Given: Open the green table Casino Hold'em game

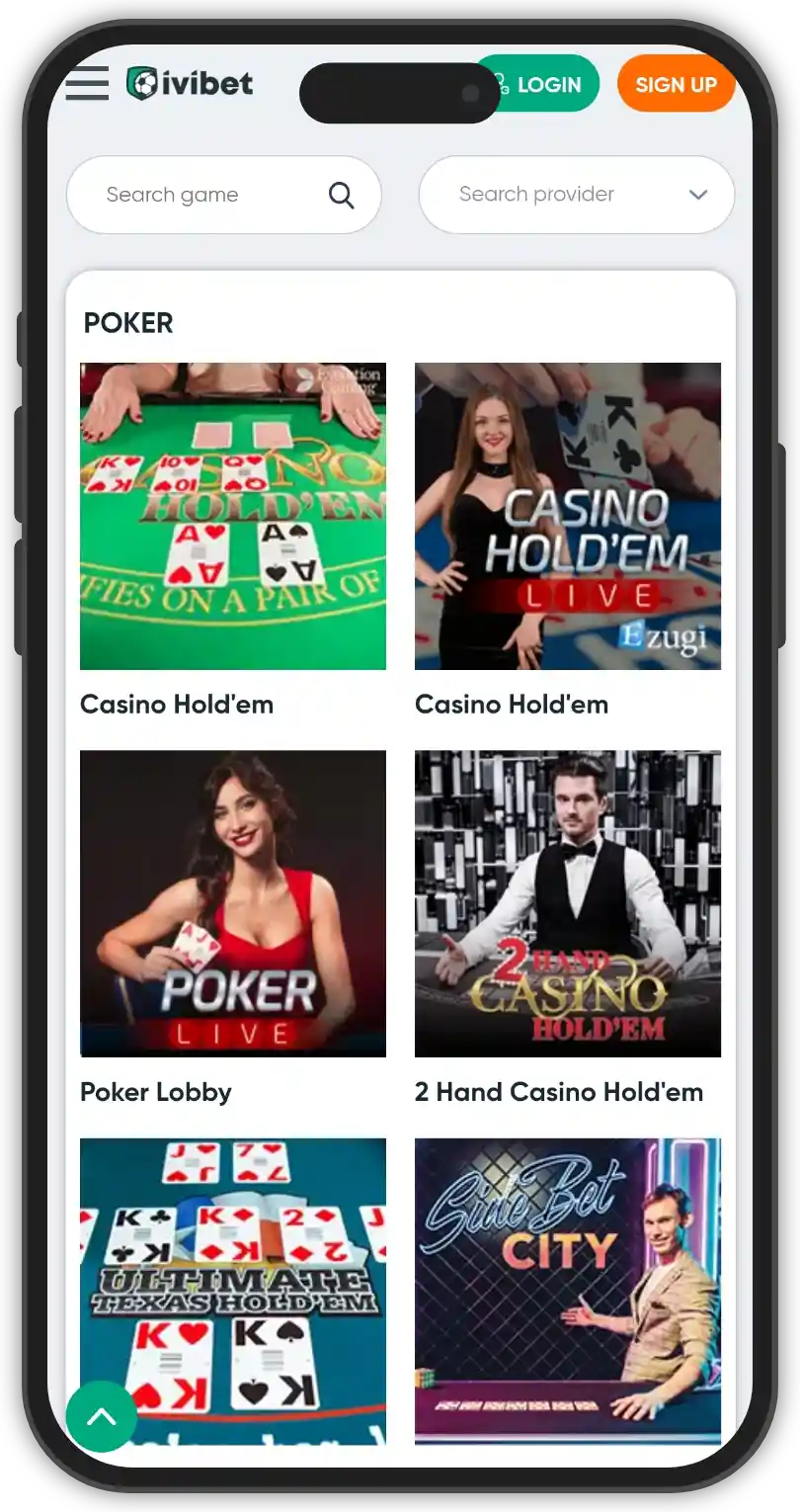Looking at the screenshot, I should [233, 517].
